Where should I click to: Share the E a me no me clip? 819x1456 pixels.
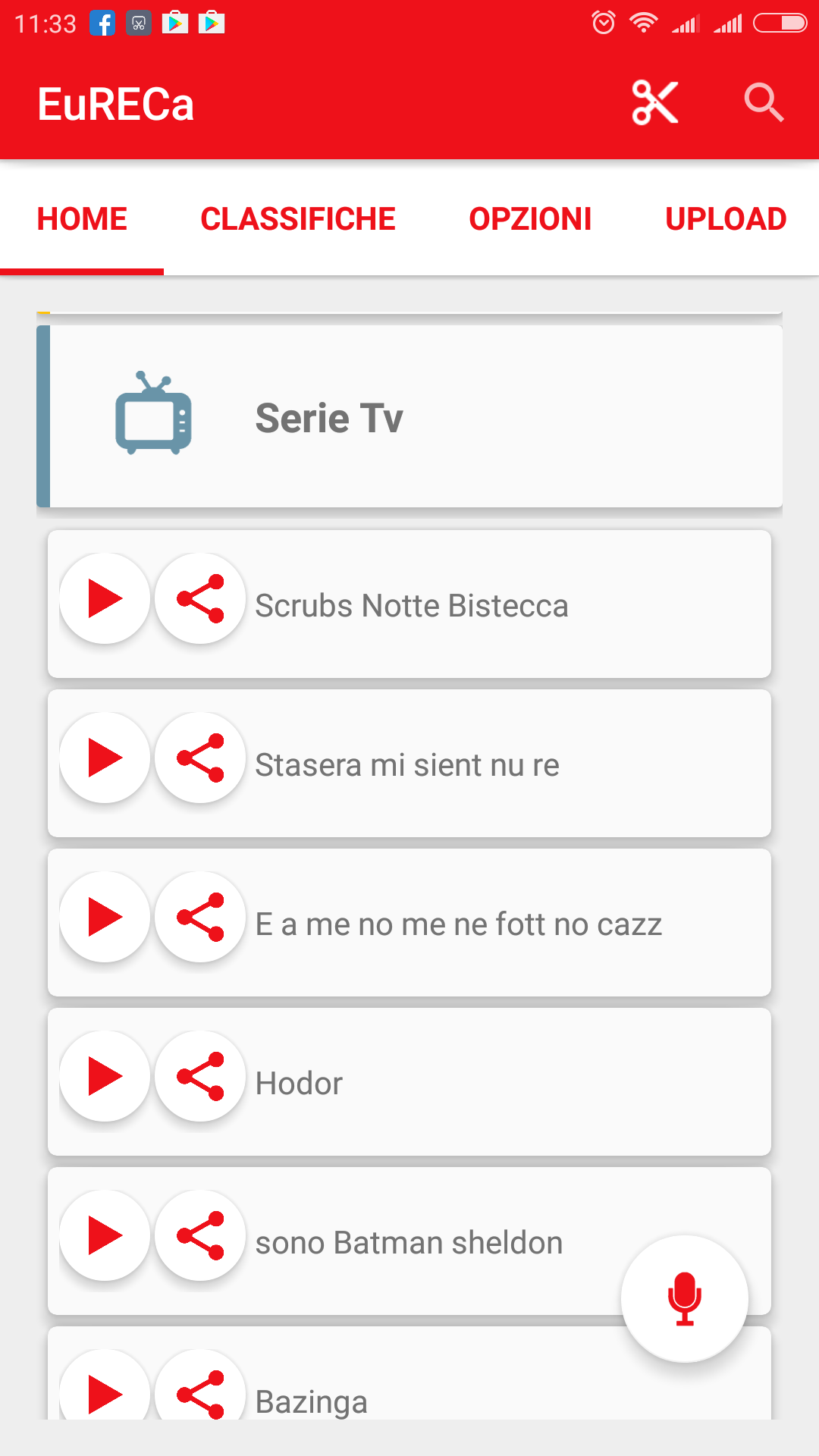[x=200, y=917]
